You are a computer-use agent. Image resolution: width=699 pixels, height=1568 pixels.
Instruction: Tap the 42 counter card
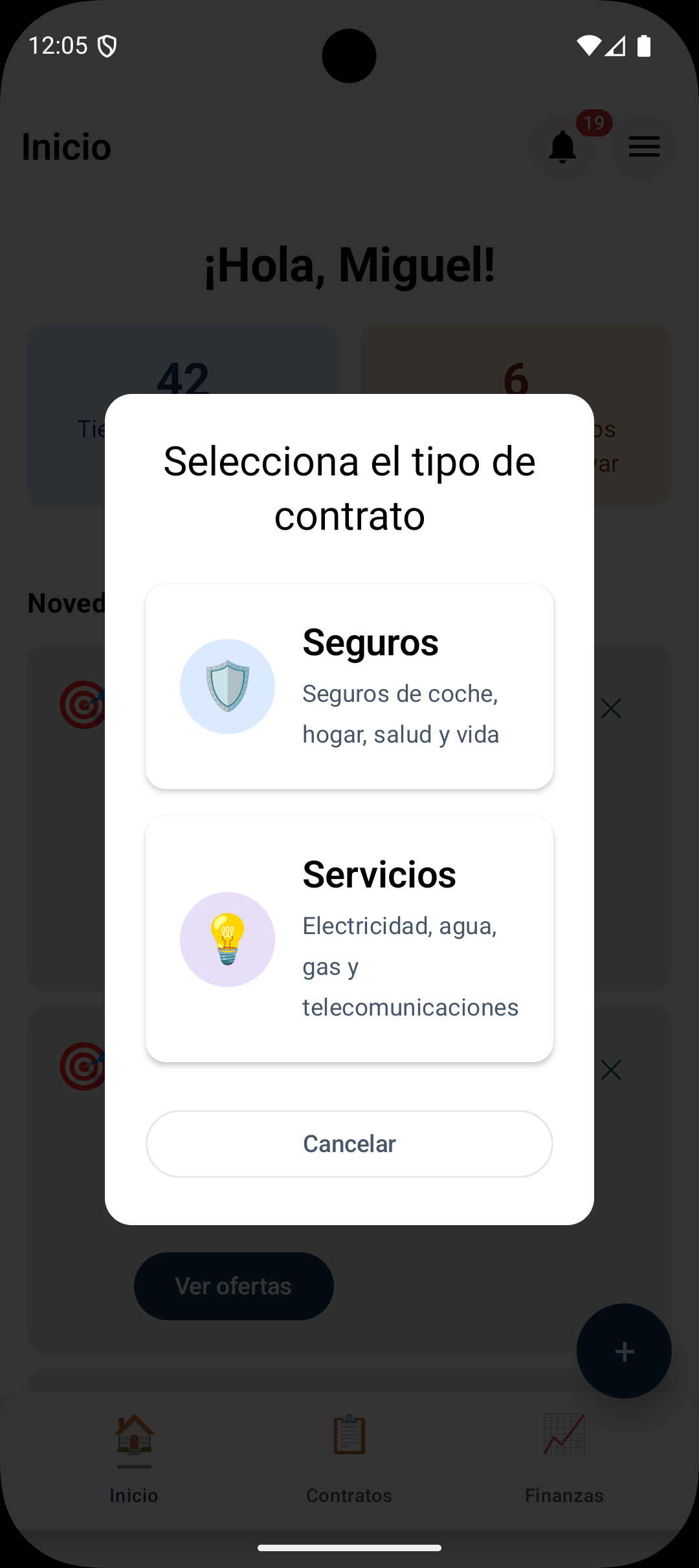183,415
